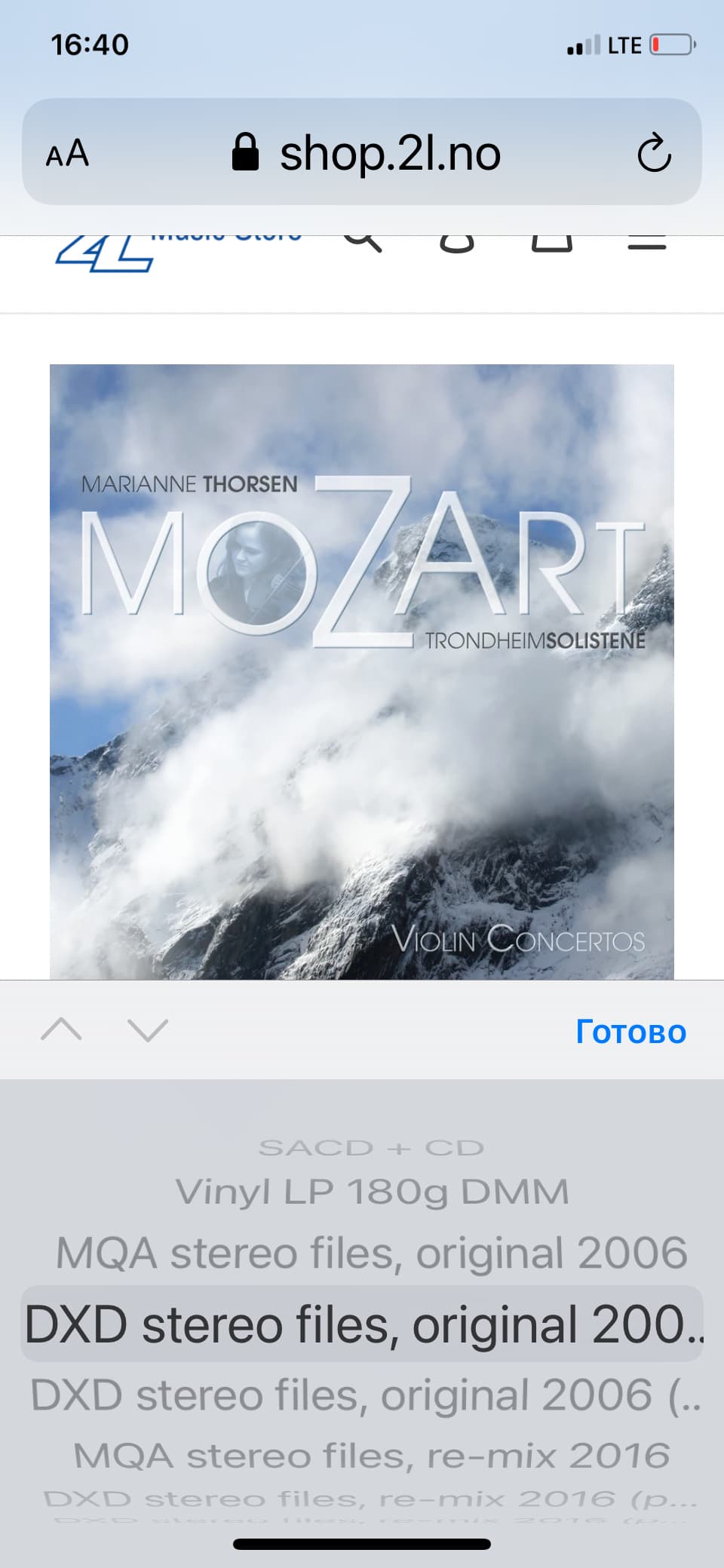
Task: Jump to next field with down arrow
Action: pyautogui.click(x=148, y=1029)
